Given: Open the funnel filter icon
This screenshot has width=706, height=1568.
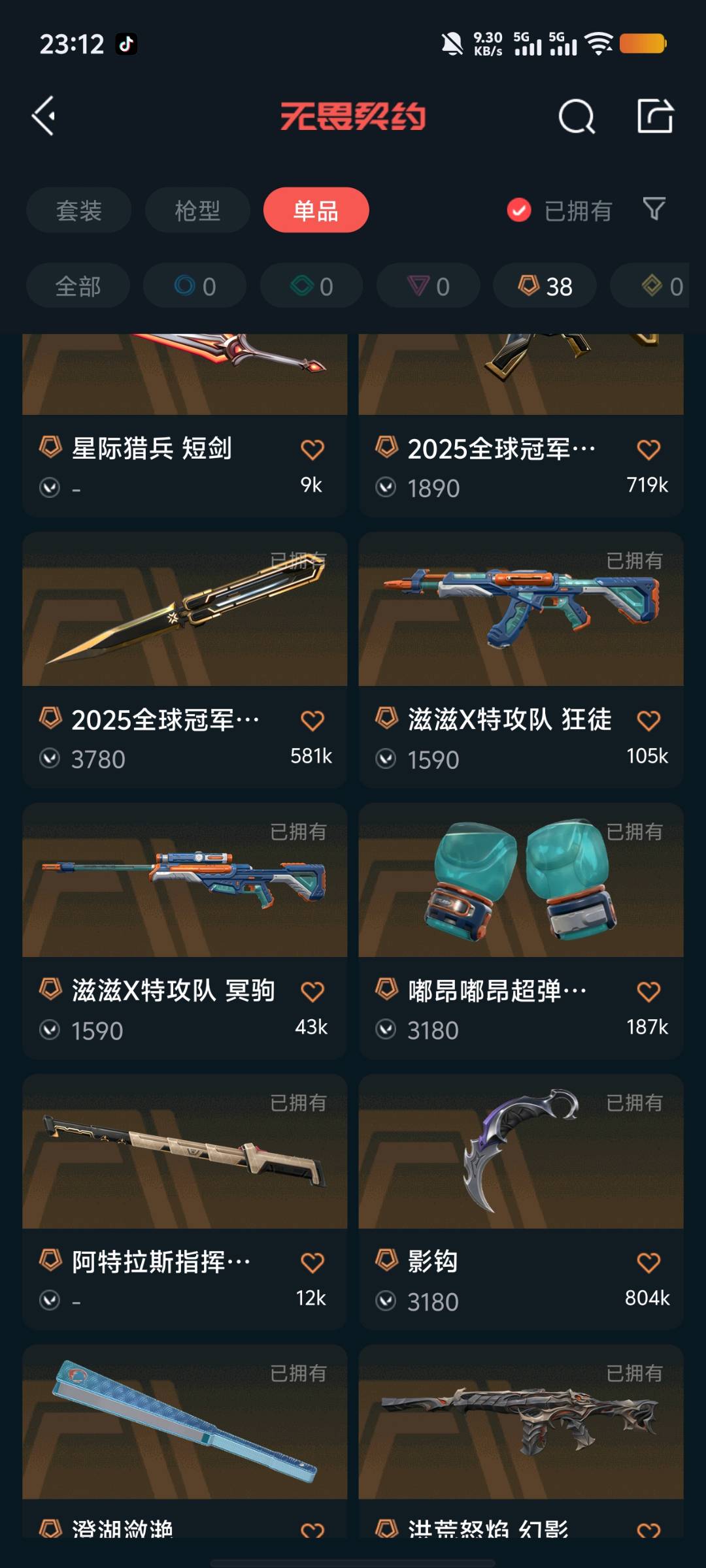Looking at the screenshot, I should [654, 209].
